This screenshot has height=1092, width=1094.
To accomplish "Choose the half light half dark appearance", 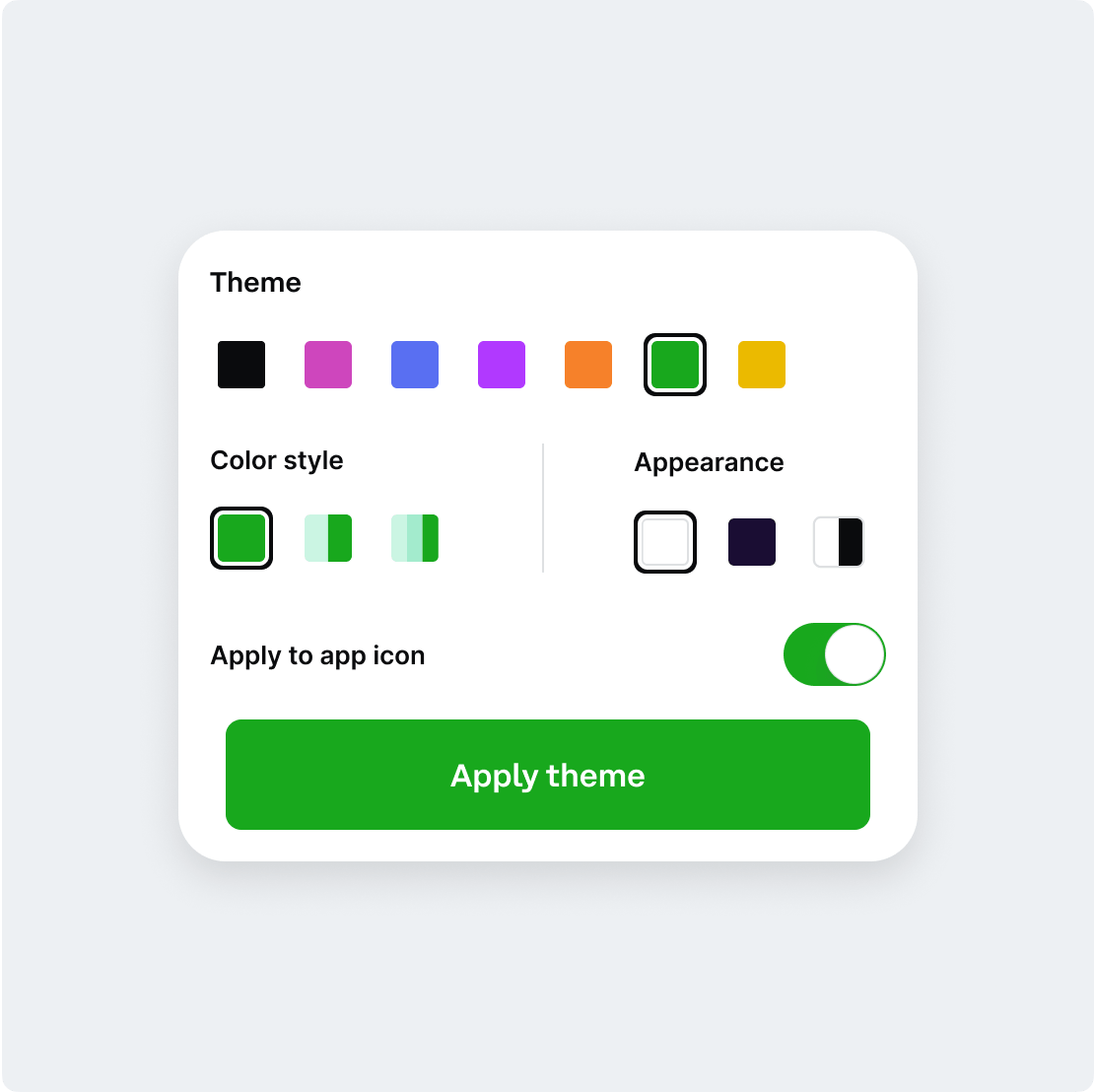I will tap(839, 542).
